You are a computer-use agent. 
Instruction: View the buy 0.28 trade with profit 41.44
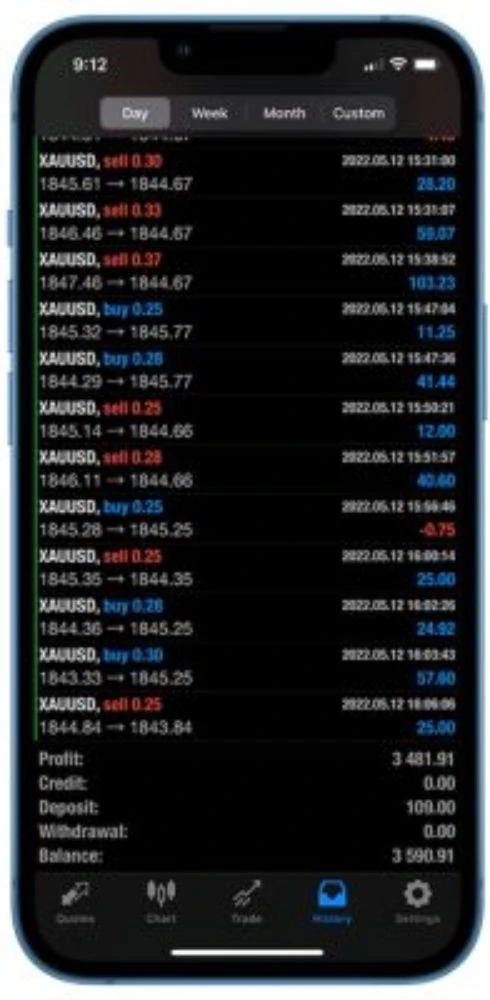248,370
